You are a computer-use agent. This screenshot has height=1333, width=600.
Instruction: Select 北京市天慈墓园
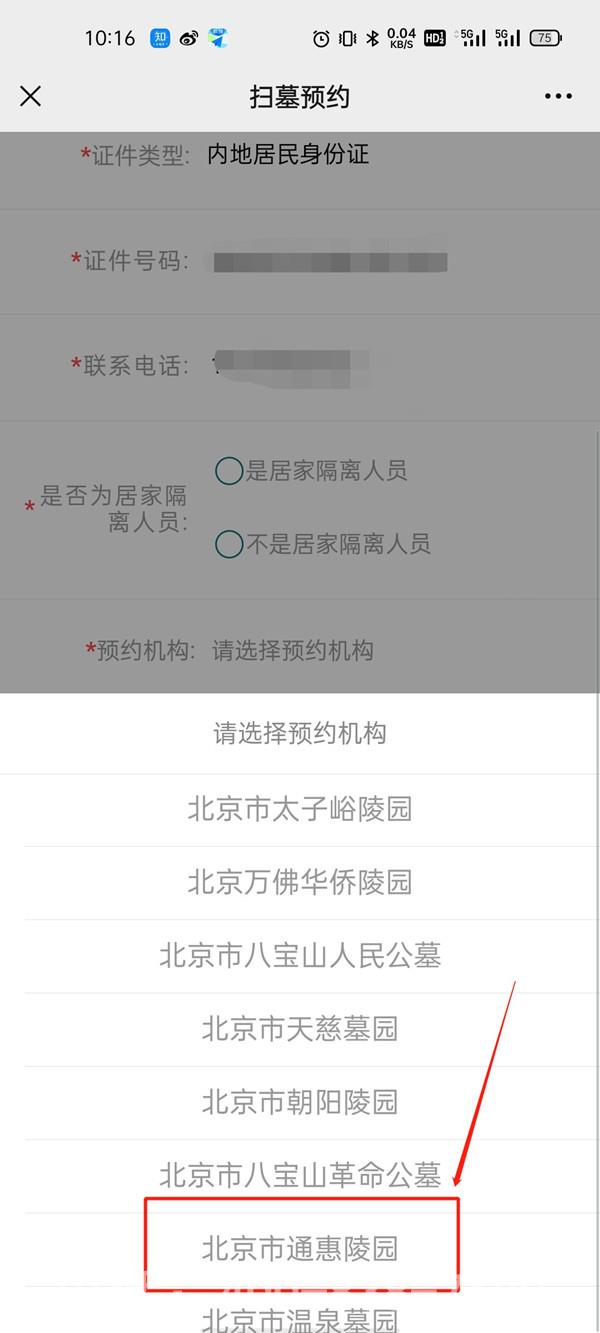pos(299,1029)
